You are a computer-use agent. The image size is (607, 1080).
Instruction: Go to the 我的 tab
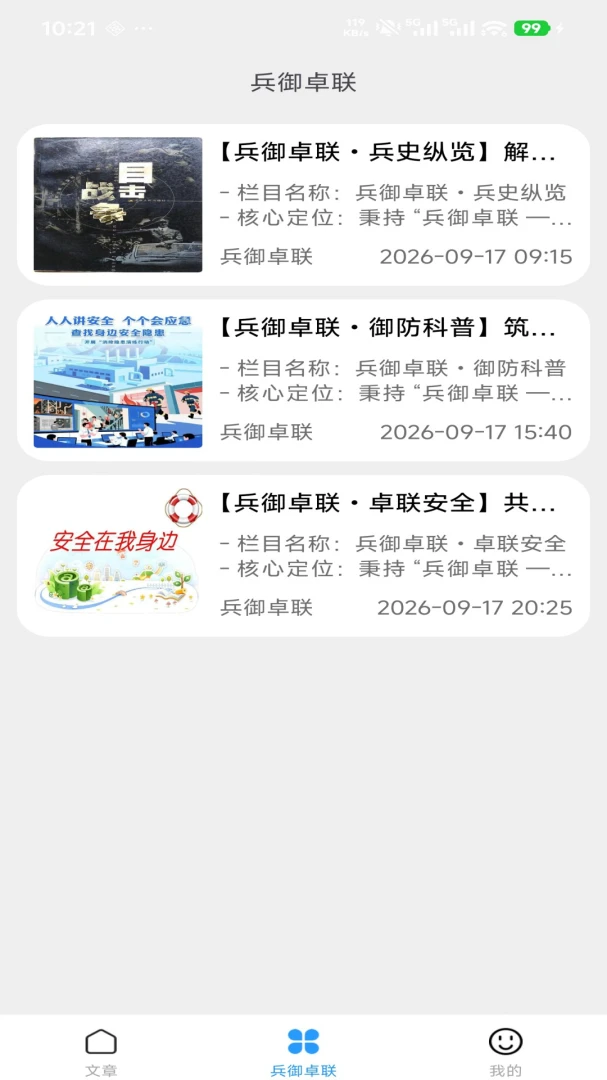506,1051
